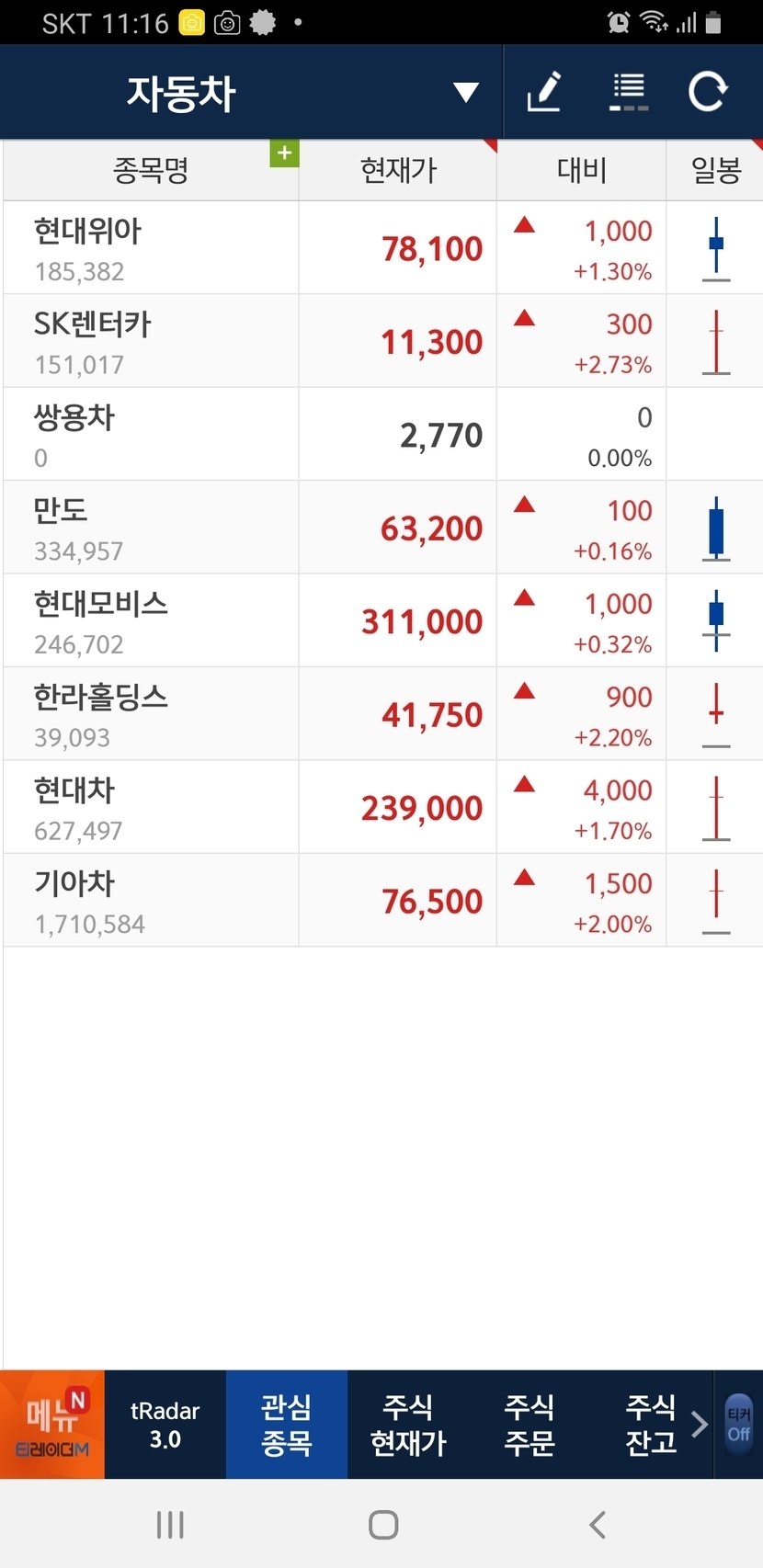Open the SK렌터카 stock row
This screenshot has width=763, height=1568.
pyautogui.click(x=152, y=342)
